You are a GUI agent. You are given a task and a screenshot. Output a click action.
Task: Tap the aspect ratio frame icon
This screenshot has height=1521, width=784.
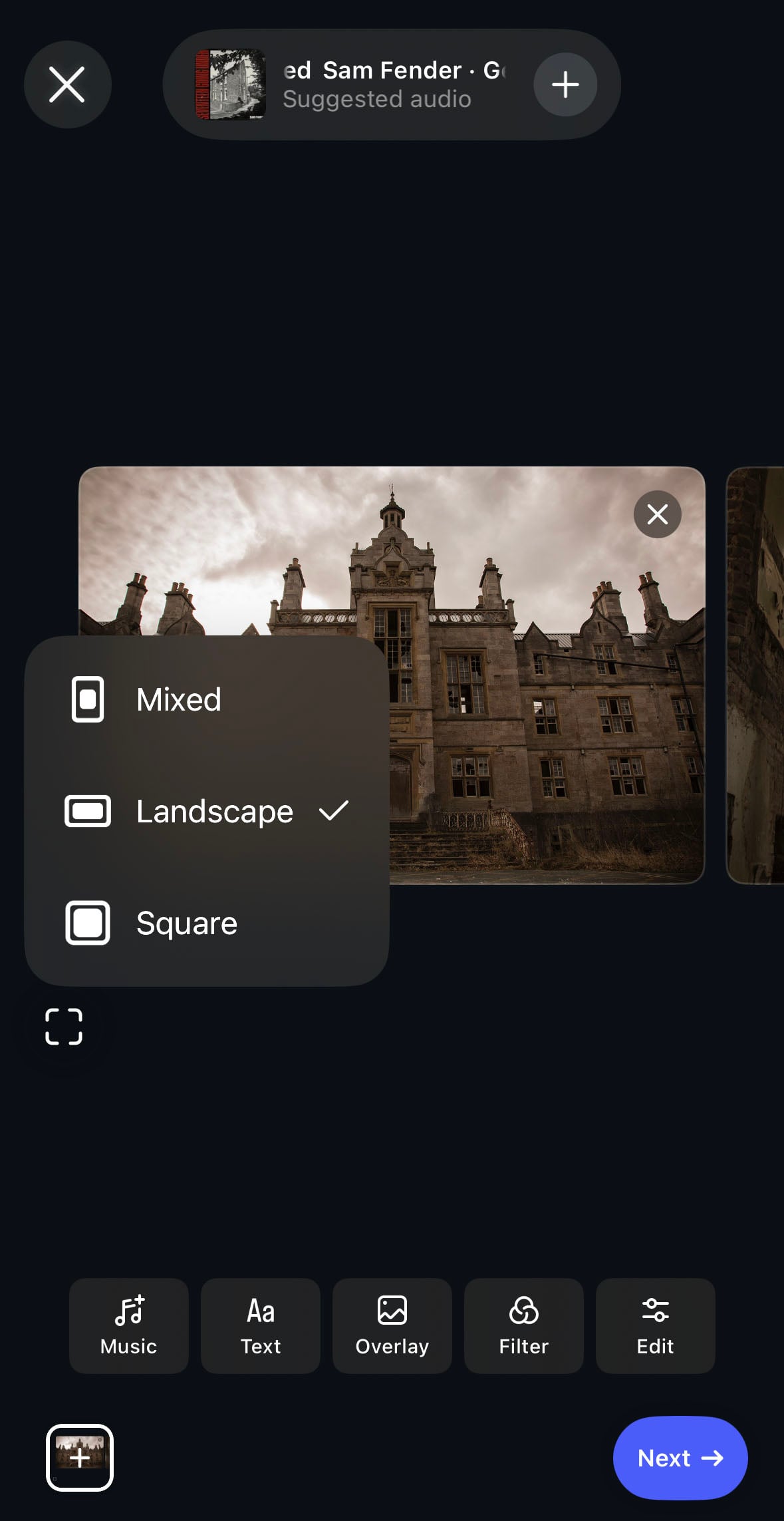(x=64, y=1026)
